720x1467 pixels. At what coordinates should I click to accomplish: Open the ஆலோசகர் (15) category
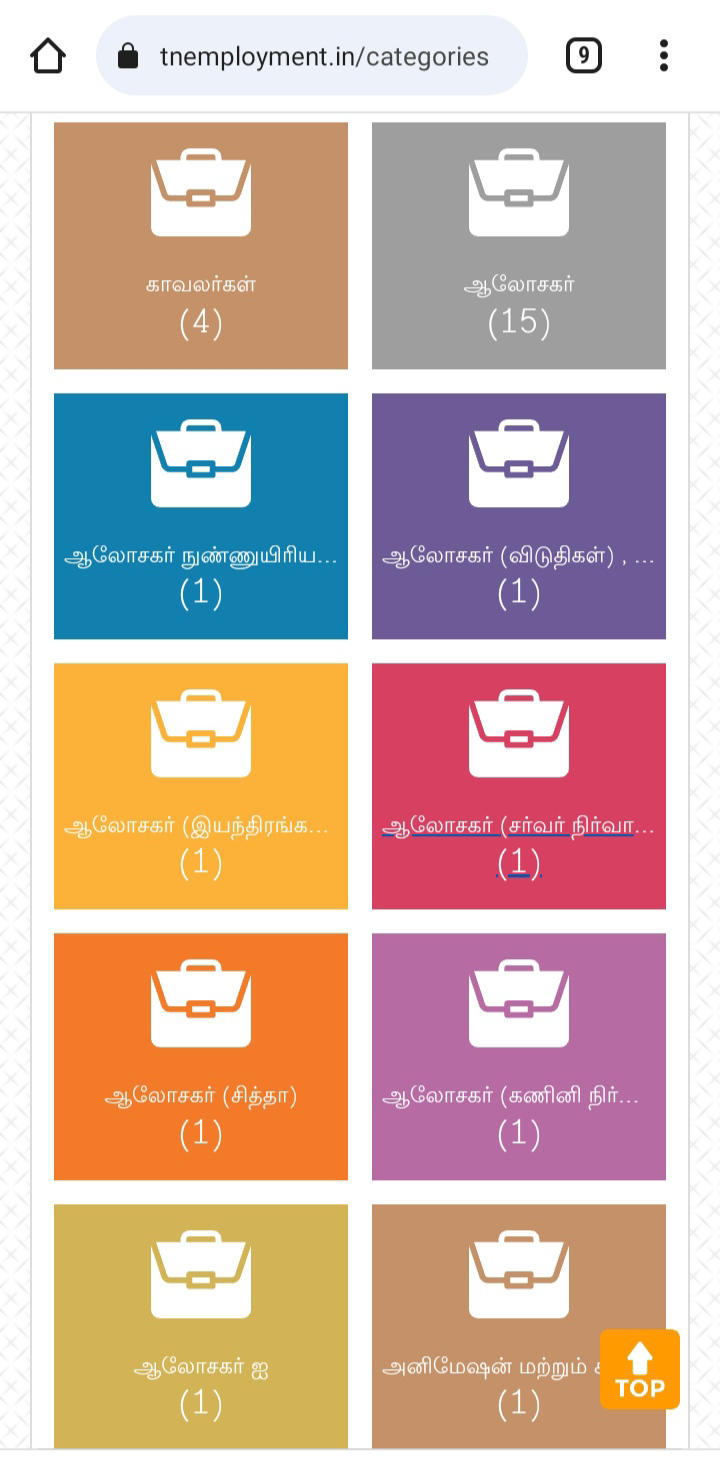518,246
